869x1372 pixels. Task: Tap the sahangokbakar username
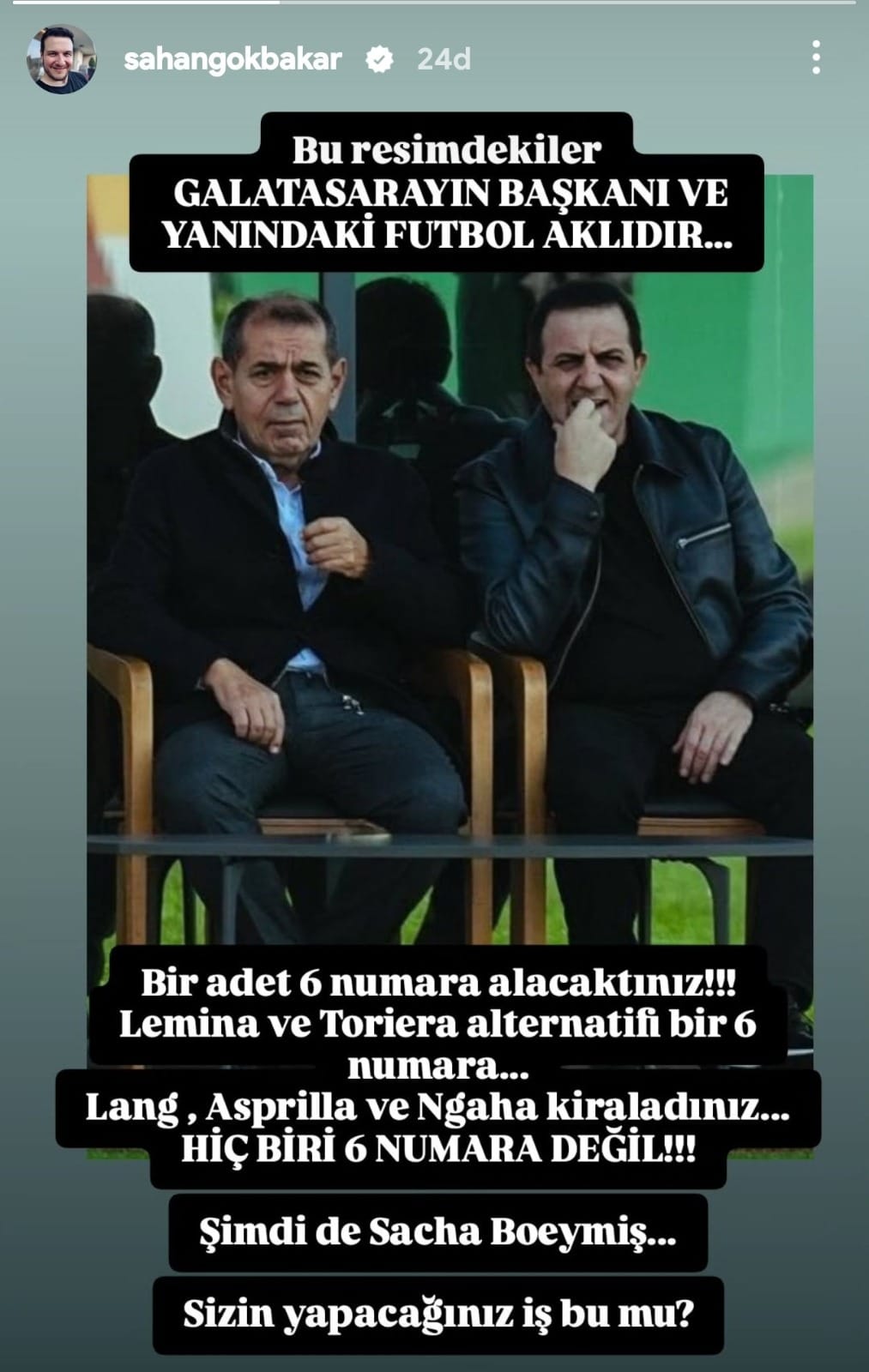[232, 59]
